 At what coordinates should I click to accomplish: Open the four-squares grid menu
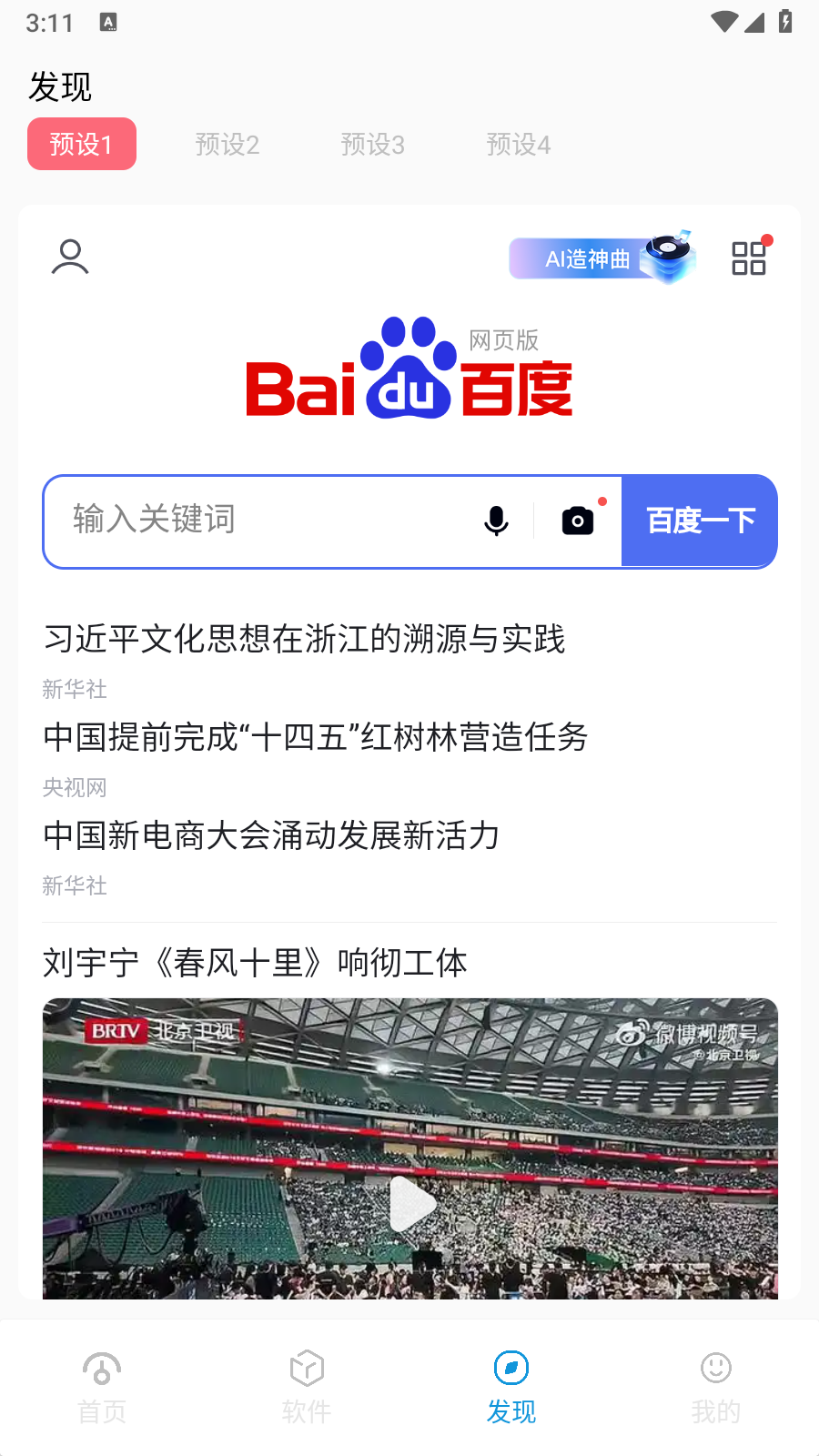749,258
